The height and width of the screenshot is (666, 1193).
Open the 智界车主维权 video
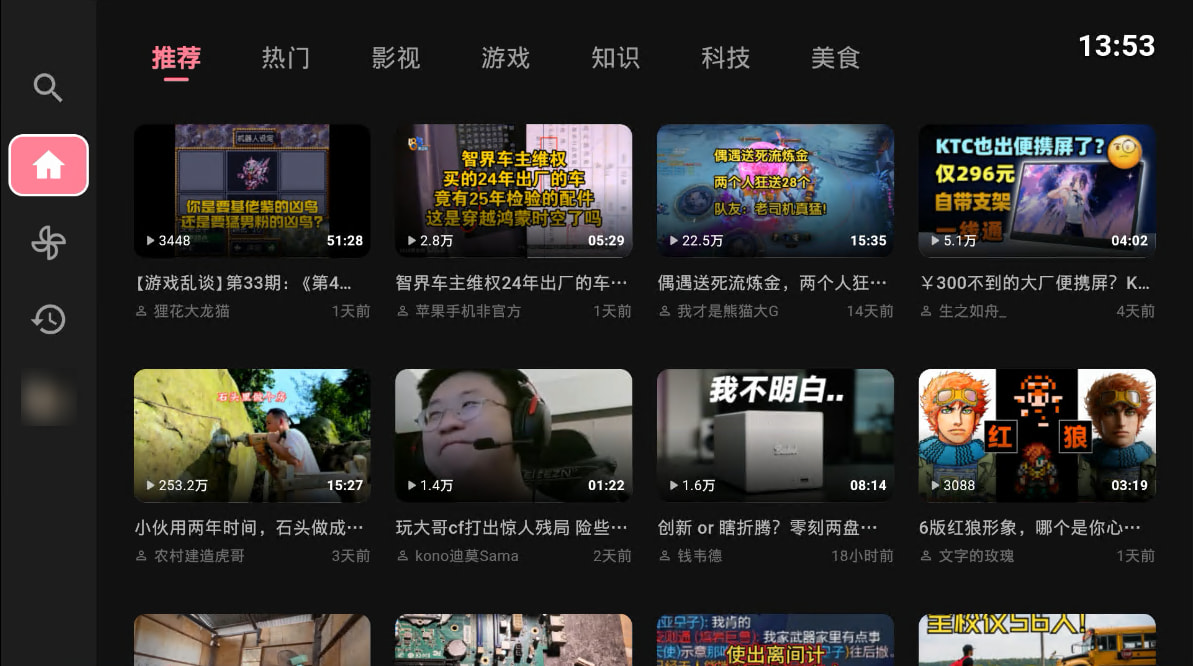(513, 191)
